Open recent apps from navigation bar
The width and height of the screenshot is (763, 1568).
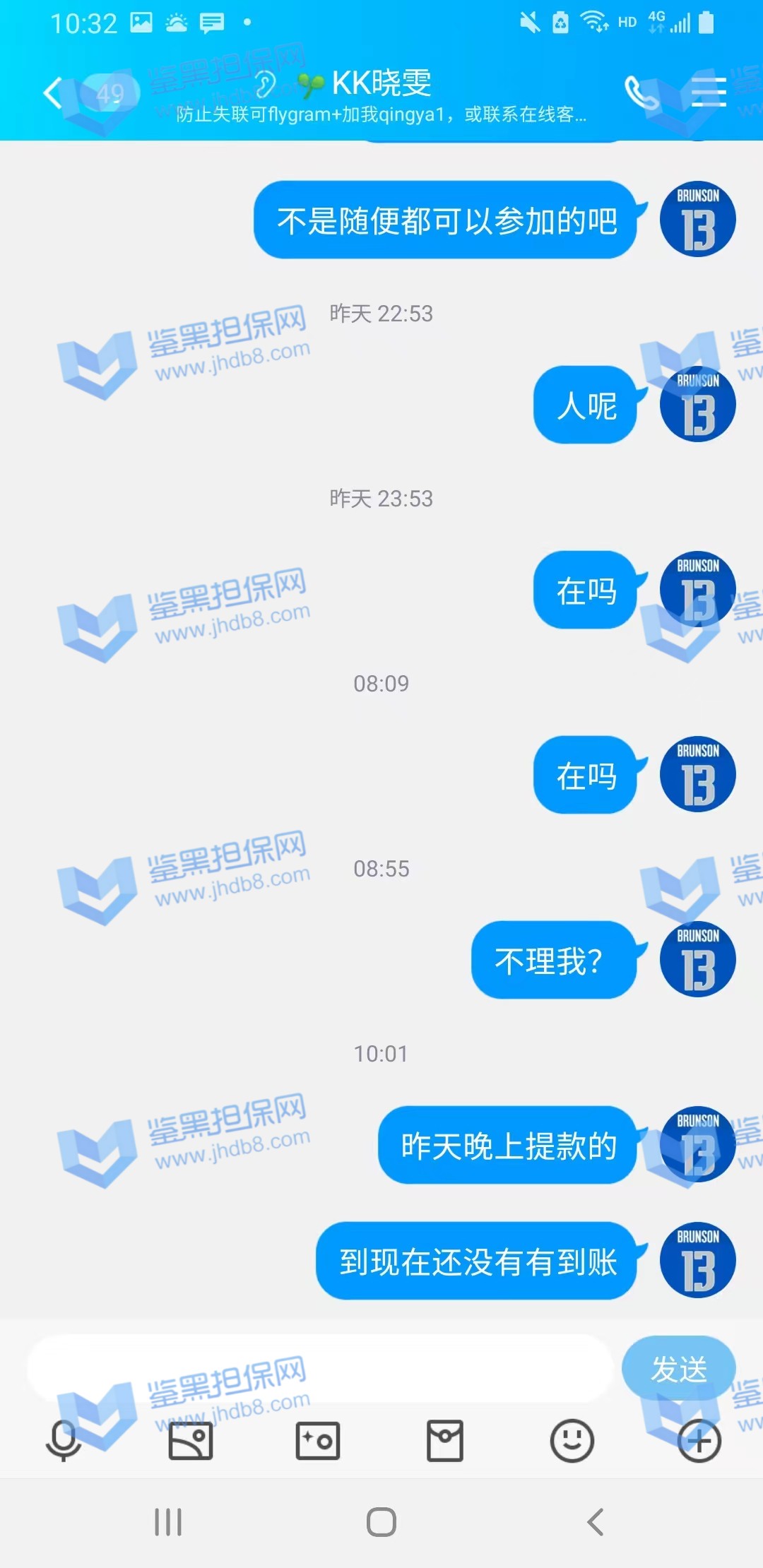168,1522
